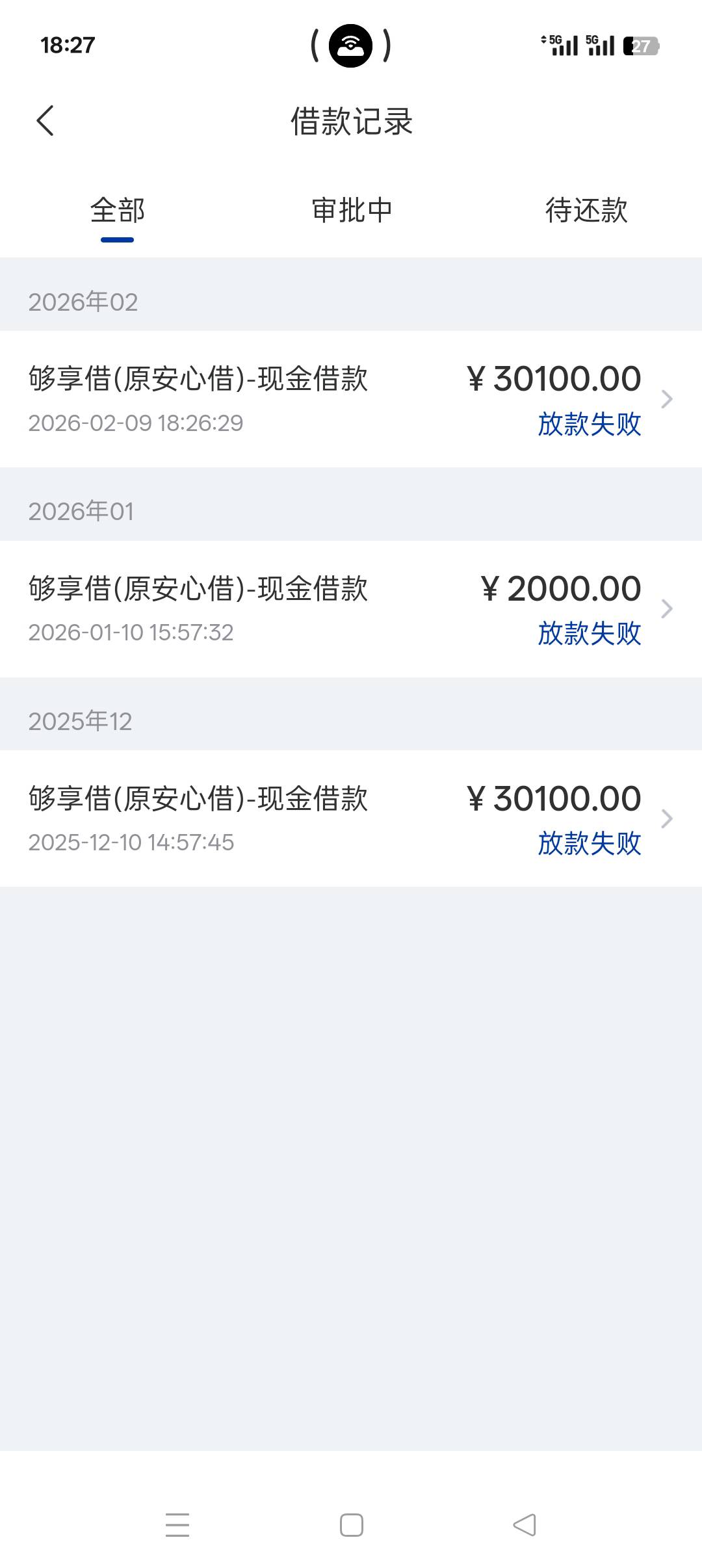702x1568 pixels.
Task: Open the system recent apps menu
Action: (177, 1525)
